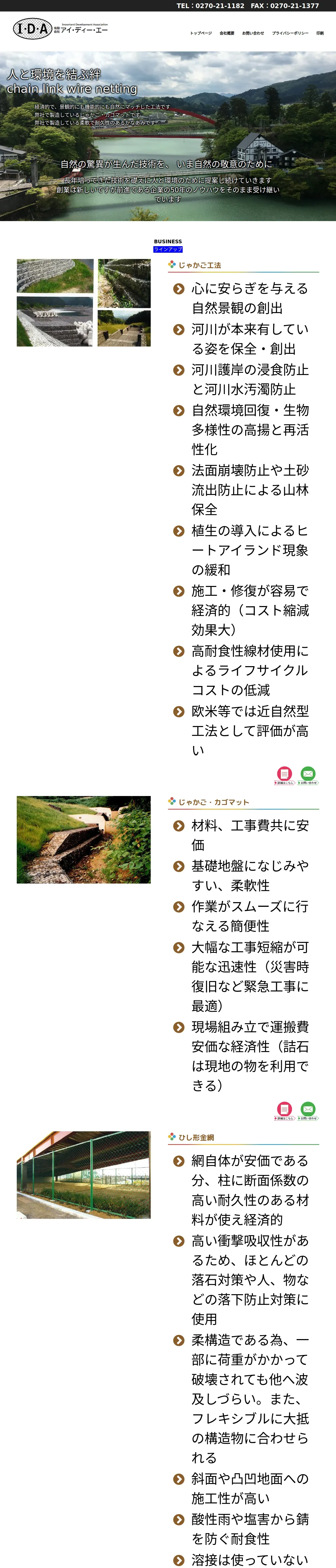This screenshot has width=336, height=1568.
Task: Tap the お問い合わせ mail icon under じゃかご・カゴマット
Action: pos(308,1110)
